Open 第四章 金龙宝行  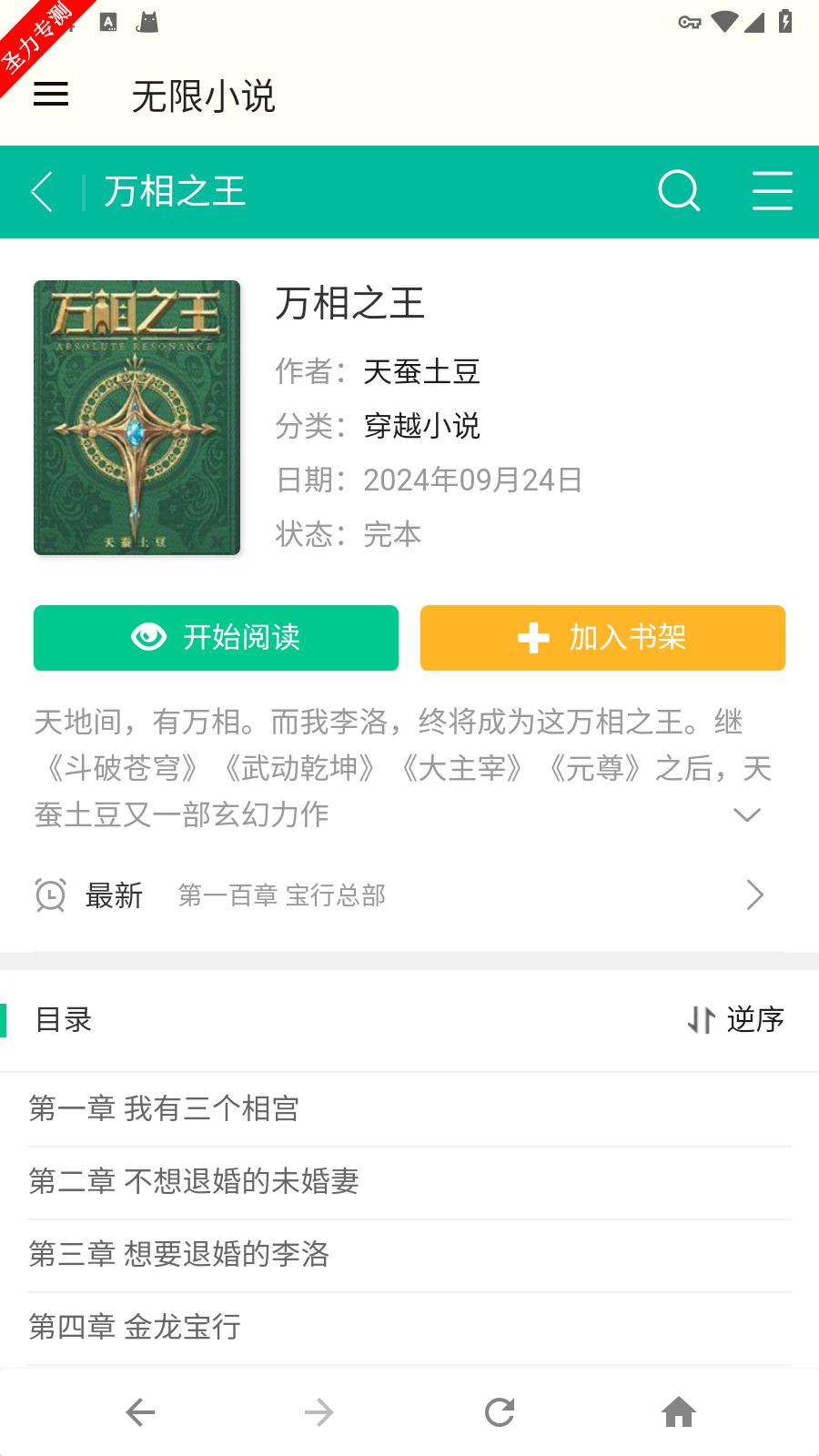coord(409,1328)
